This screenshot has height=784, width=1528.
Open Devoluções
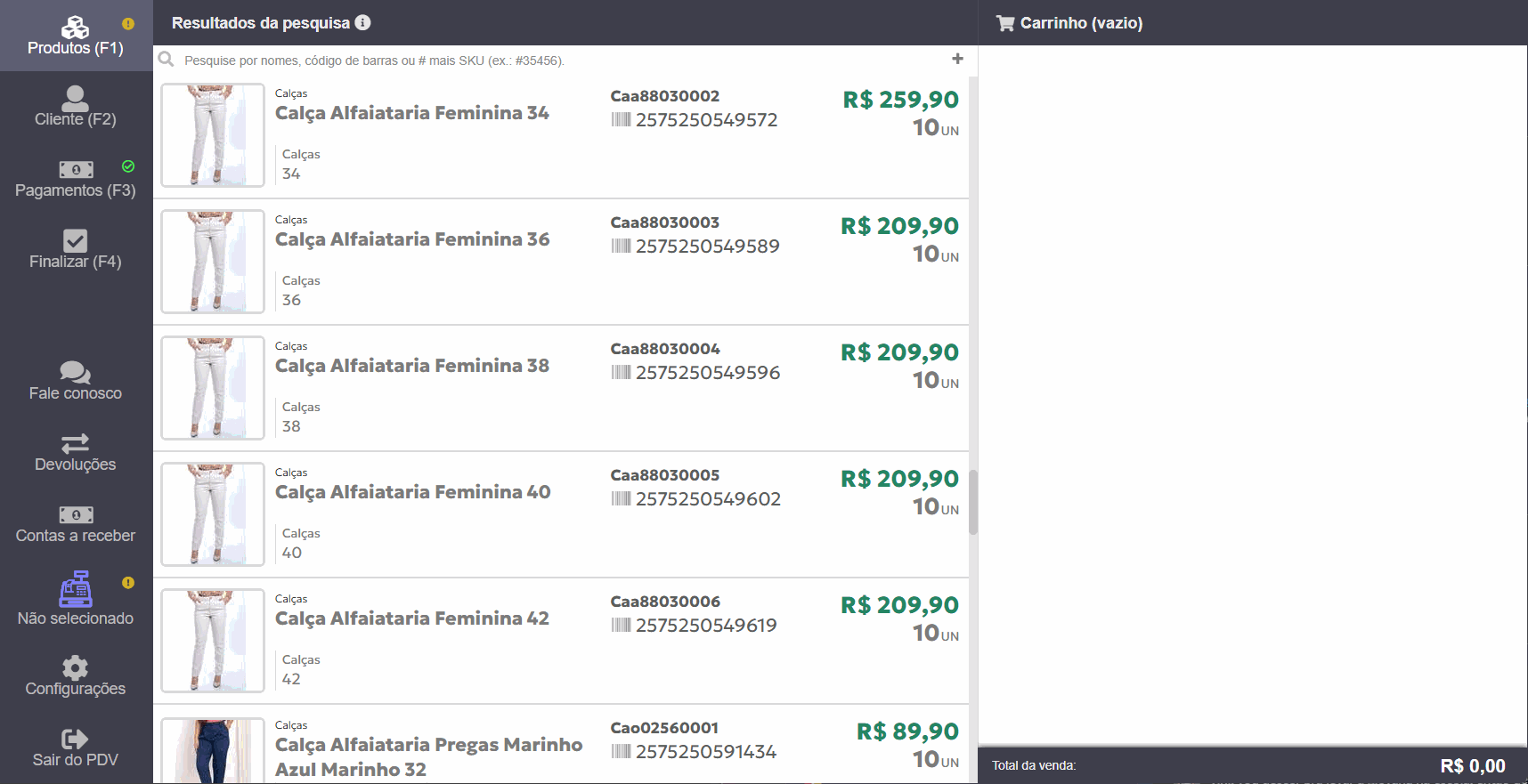pos(76,452)
